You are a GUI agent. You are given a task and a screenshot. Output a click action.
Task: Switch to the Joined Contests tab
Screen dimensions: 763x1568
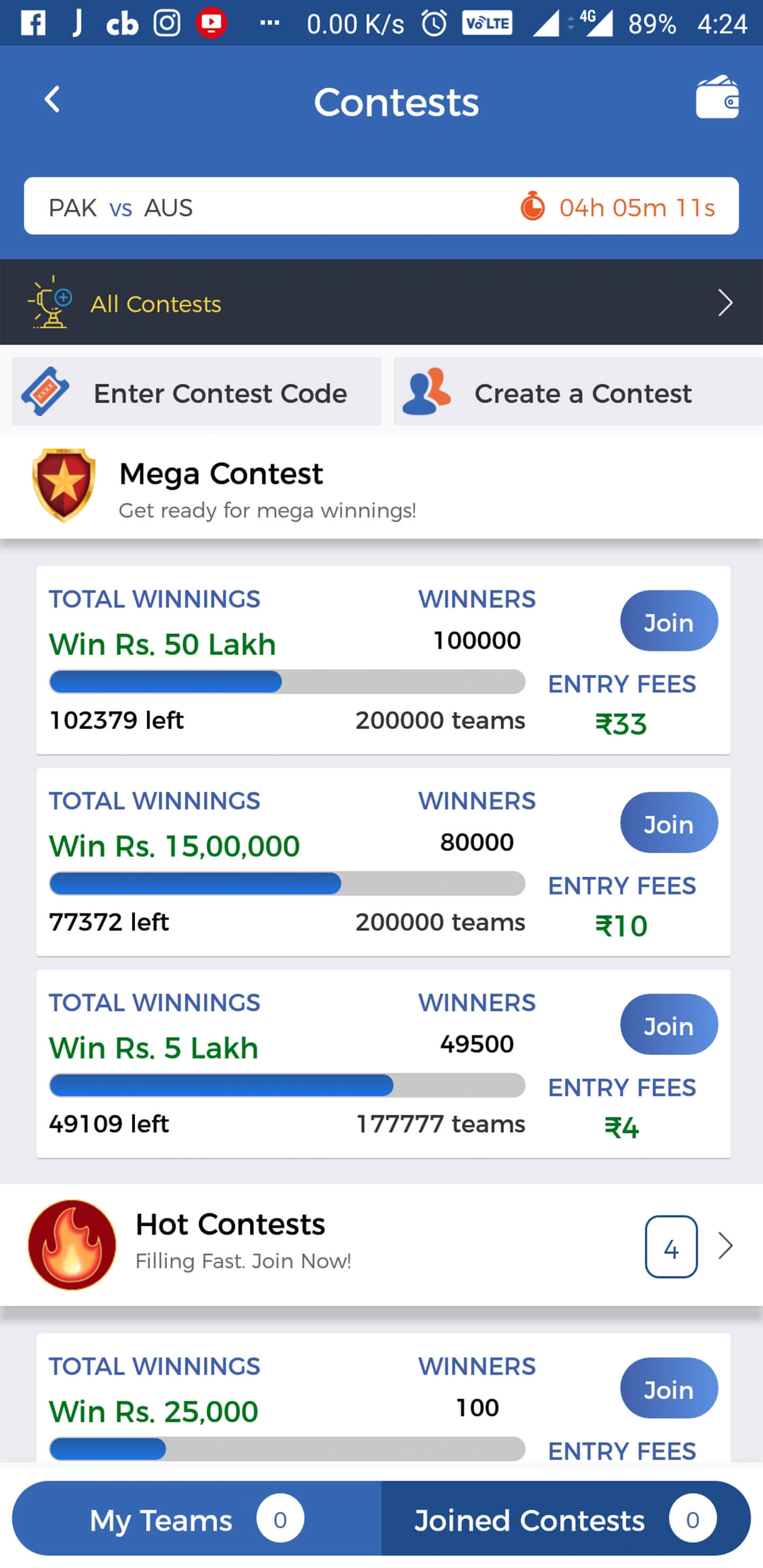(x=530, y=1520)
